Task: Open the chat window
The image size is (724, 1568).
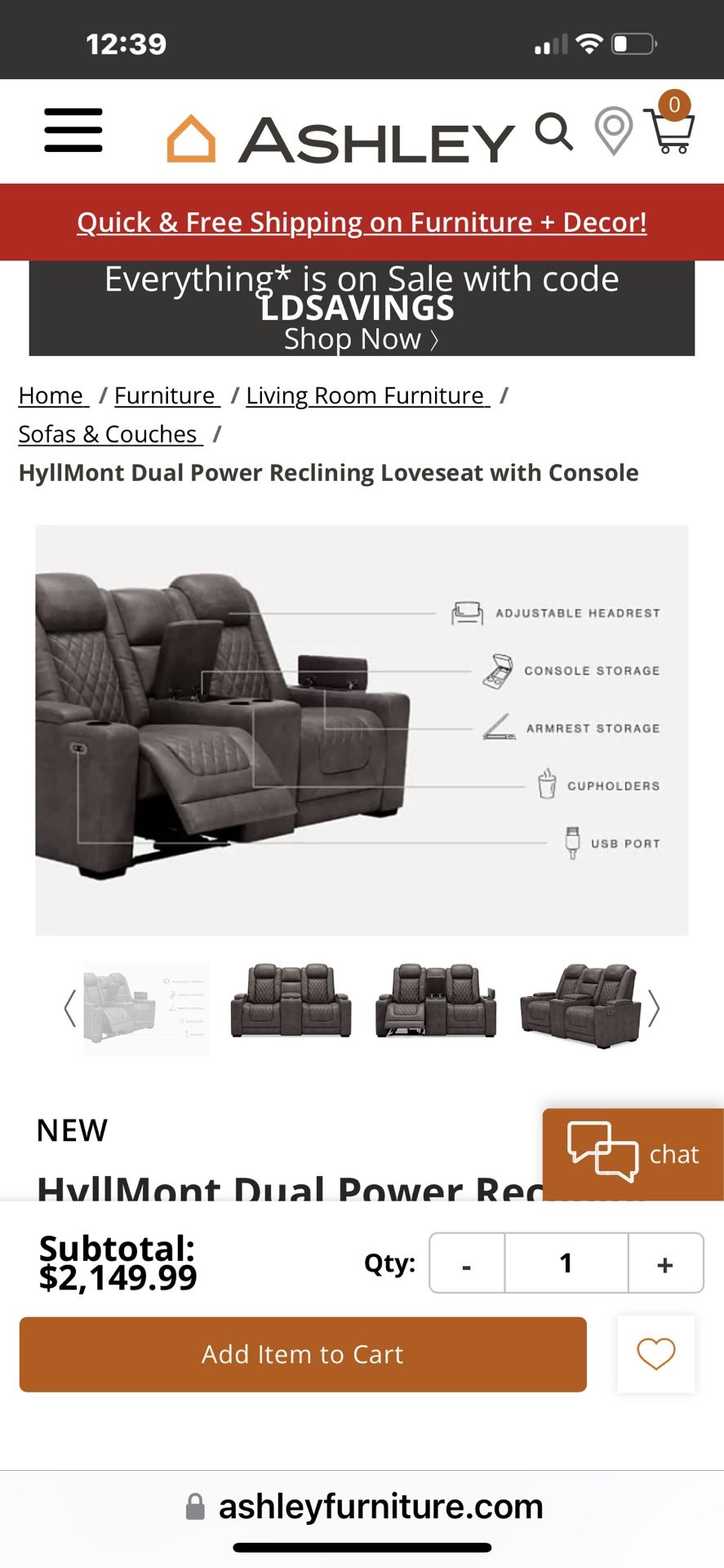Action: tap(632, 1154)
